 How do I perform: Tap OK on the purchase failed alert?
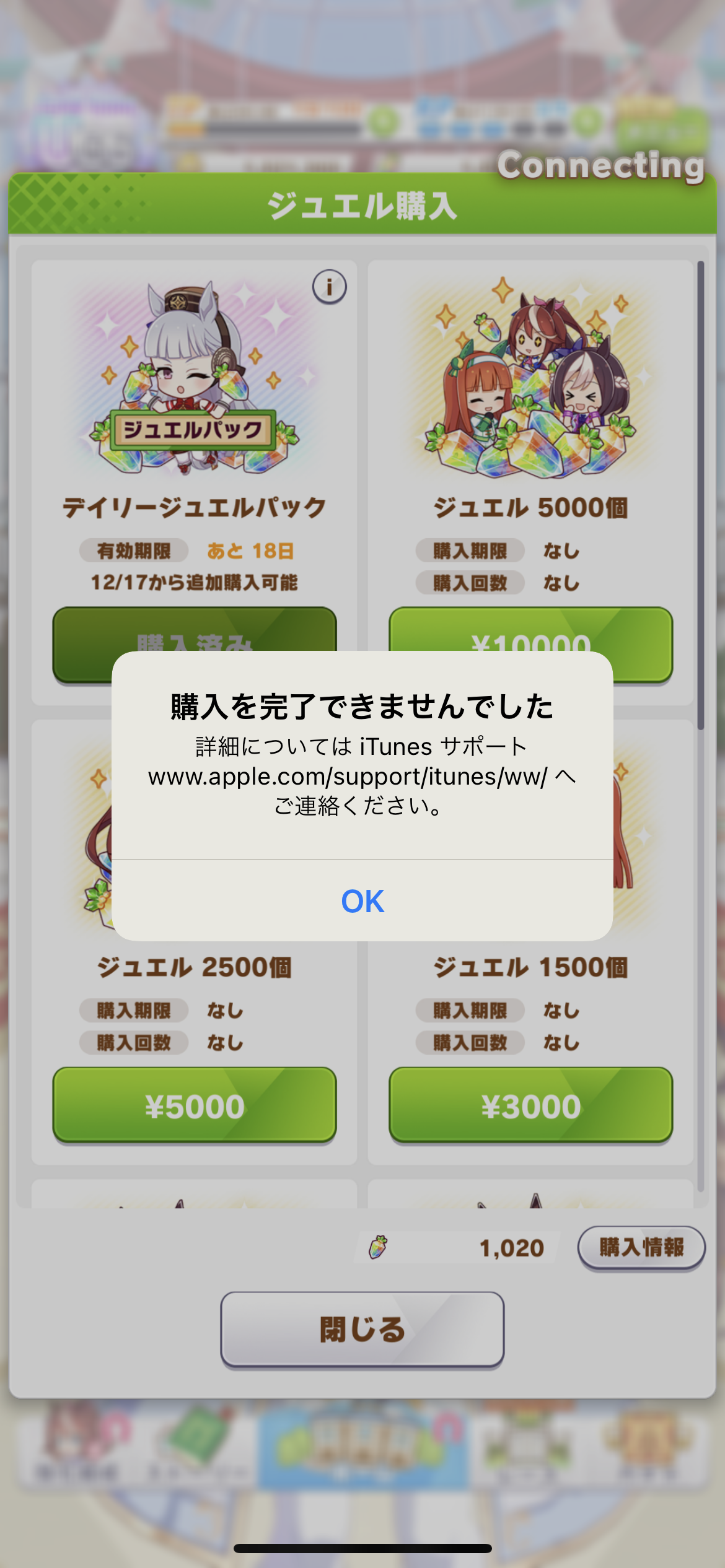pyautogui.click(x=362, y=901)
